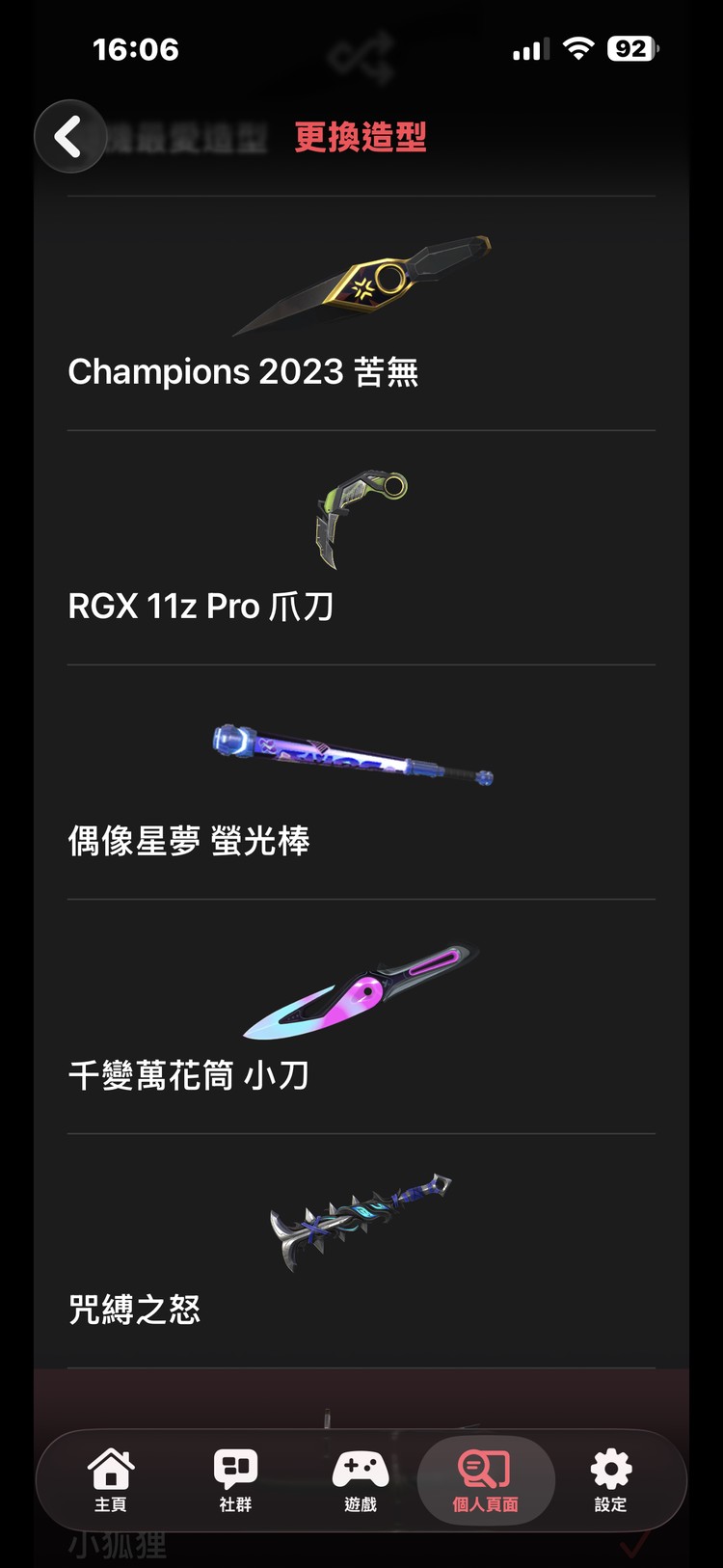Tap the 更換造型 page title
This screenshot has width=723, height=1568.
pos(361,139)
